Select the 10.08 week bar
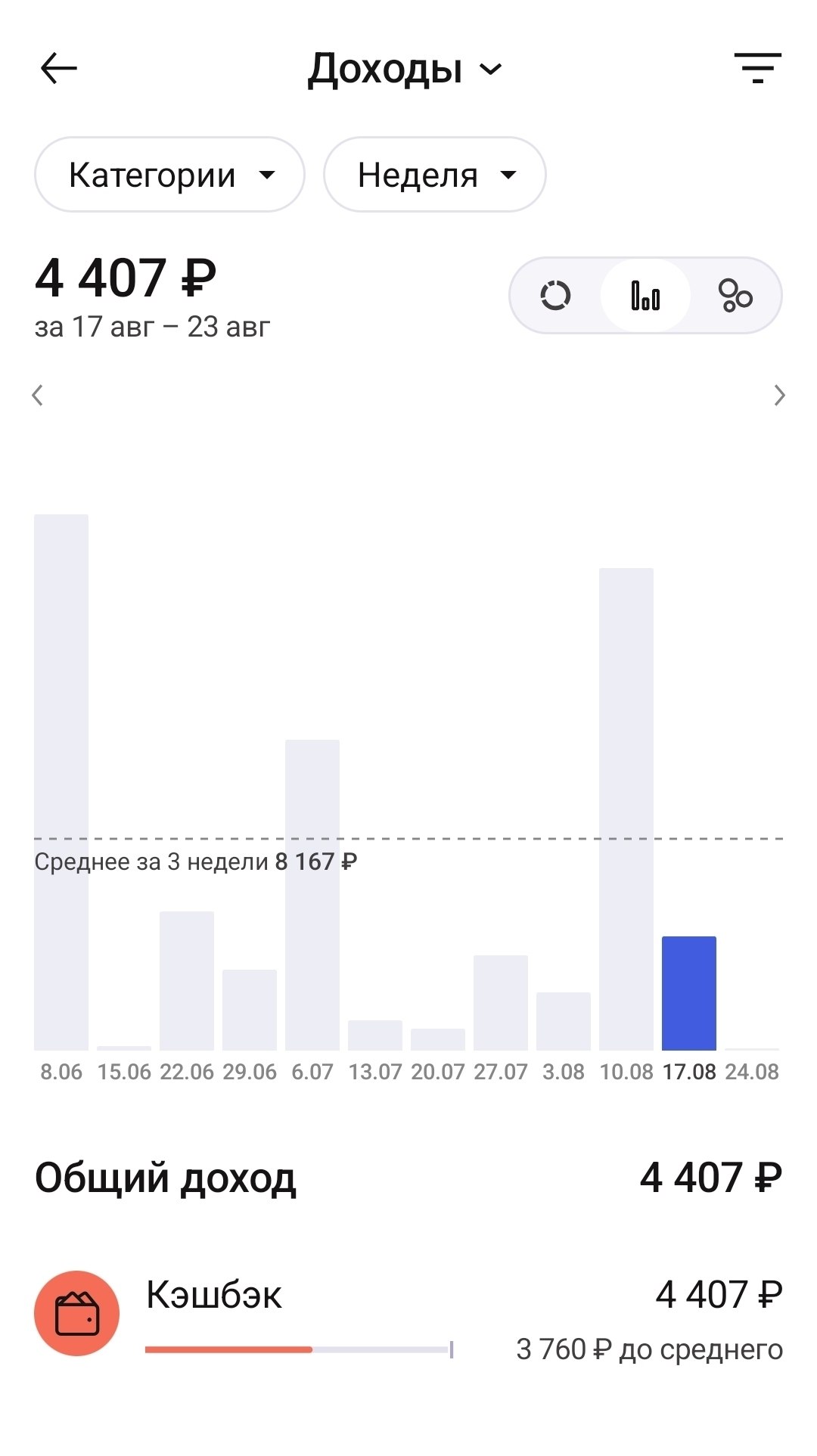Screen dimensions: 817x1456 coord(626,809)
